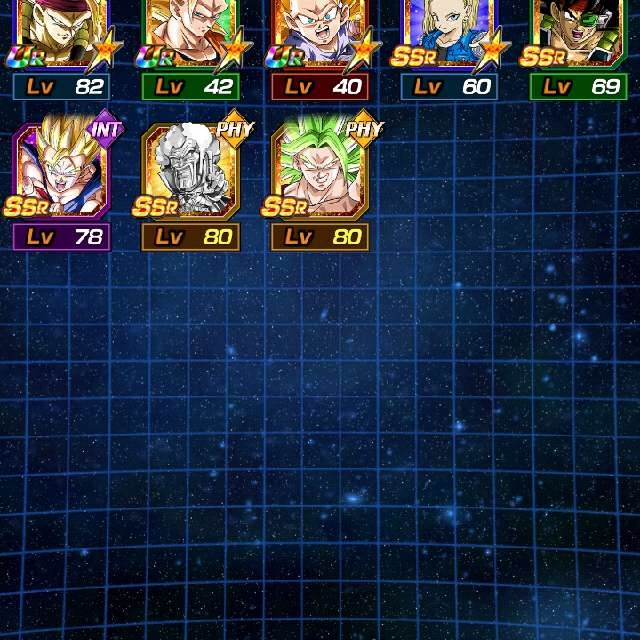
Task: Tap the silver-colored PHY SSR card at Lv 80
Action: (190, 172)
